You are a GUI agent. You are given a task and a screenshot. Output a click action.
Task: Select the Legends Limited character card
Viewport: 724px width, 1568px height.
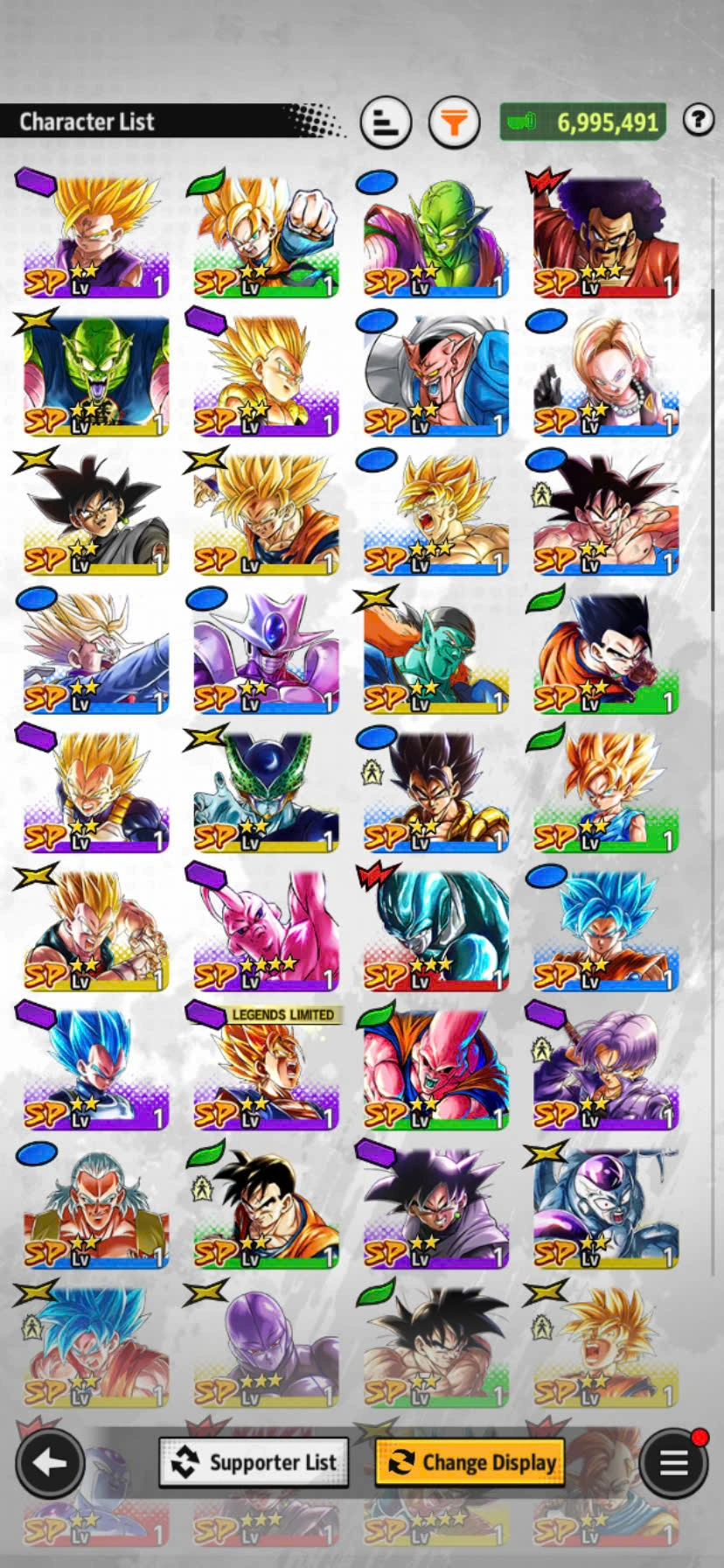(265, 1067)
